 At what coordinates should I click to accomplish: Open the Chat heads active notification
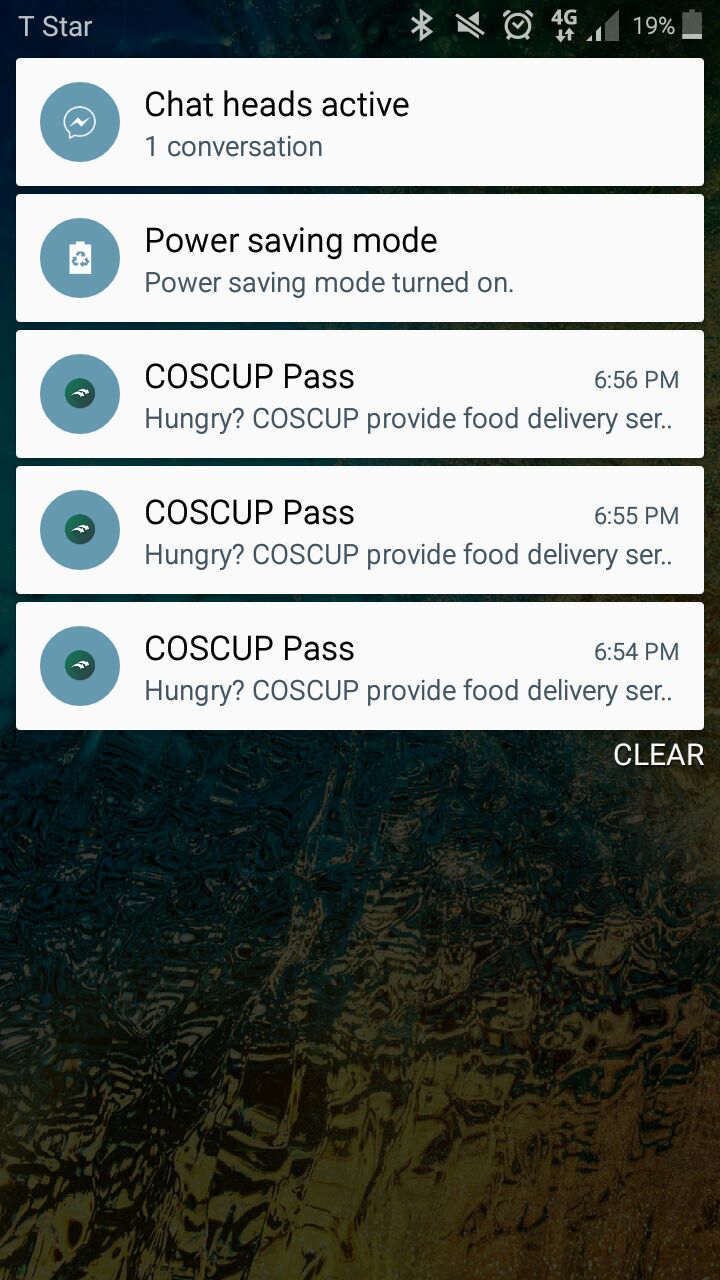point(360,122)
